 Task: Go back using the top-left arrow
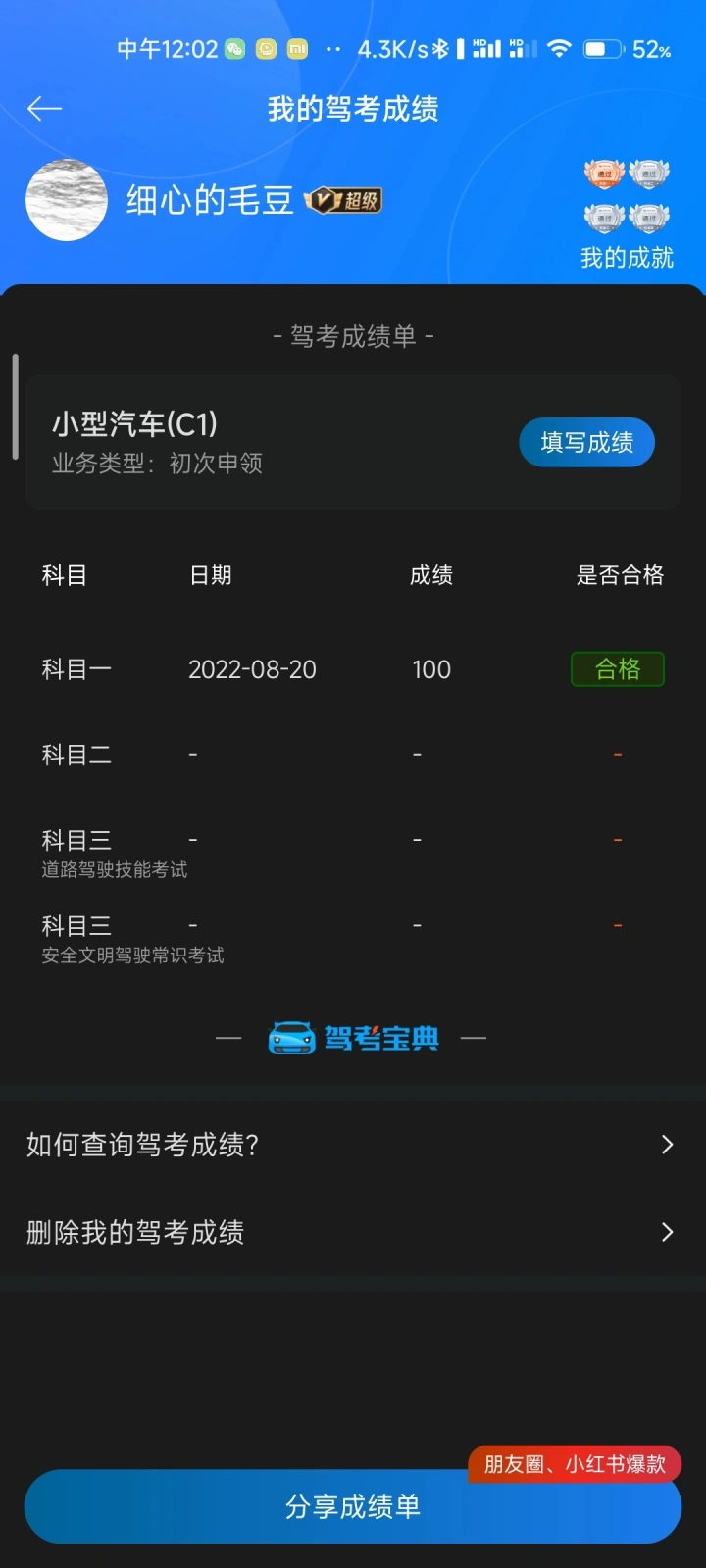(x=44, y=109)
